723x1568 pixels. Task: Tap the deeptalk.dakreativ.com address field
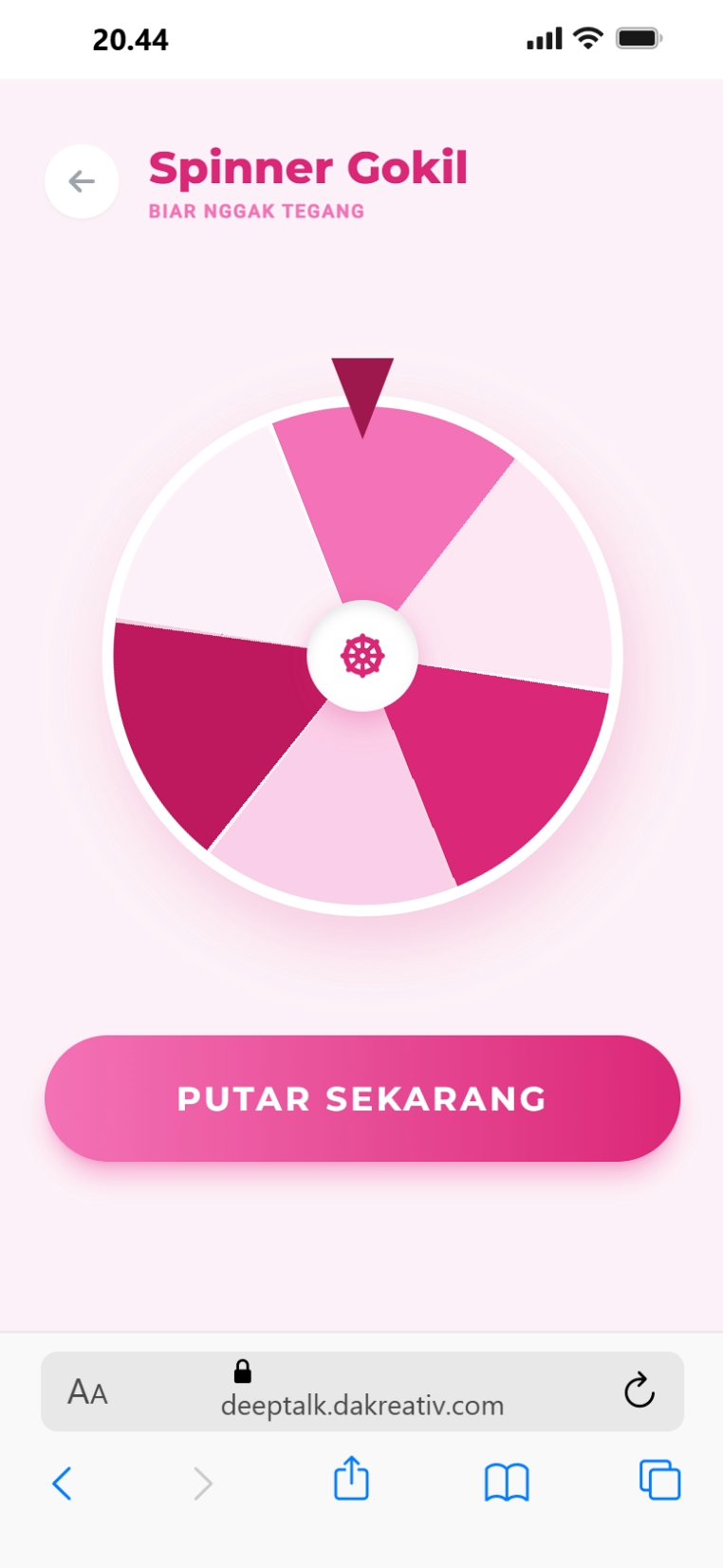coord(362,1391)
